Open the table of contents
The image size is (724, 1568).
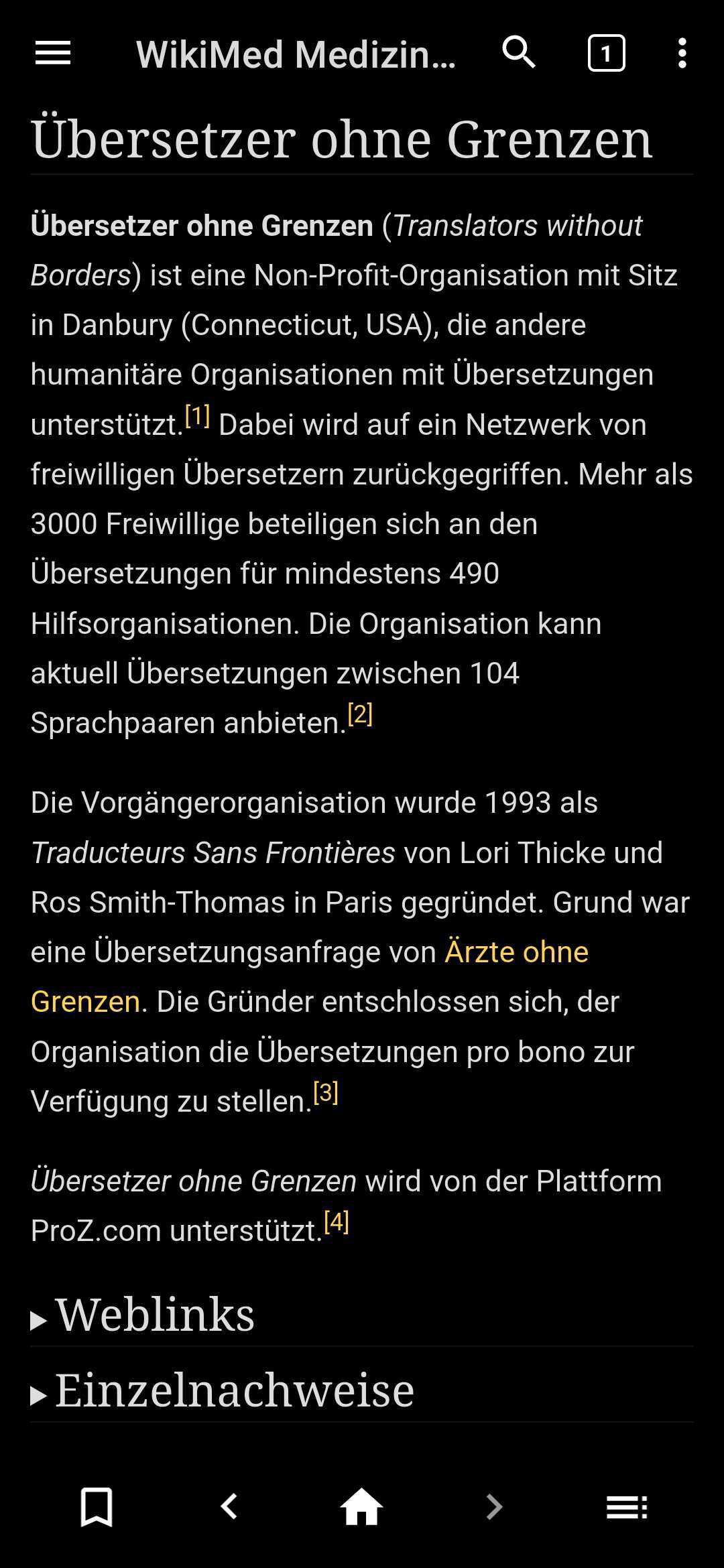626,1508
